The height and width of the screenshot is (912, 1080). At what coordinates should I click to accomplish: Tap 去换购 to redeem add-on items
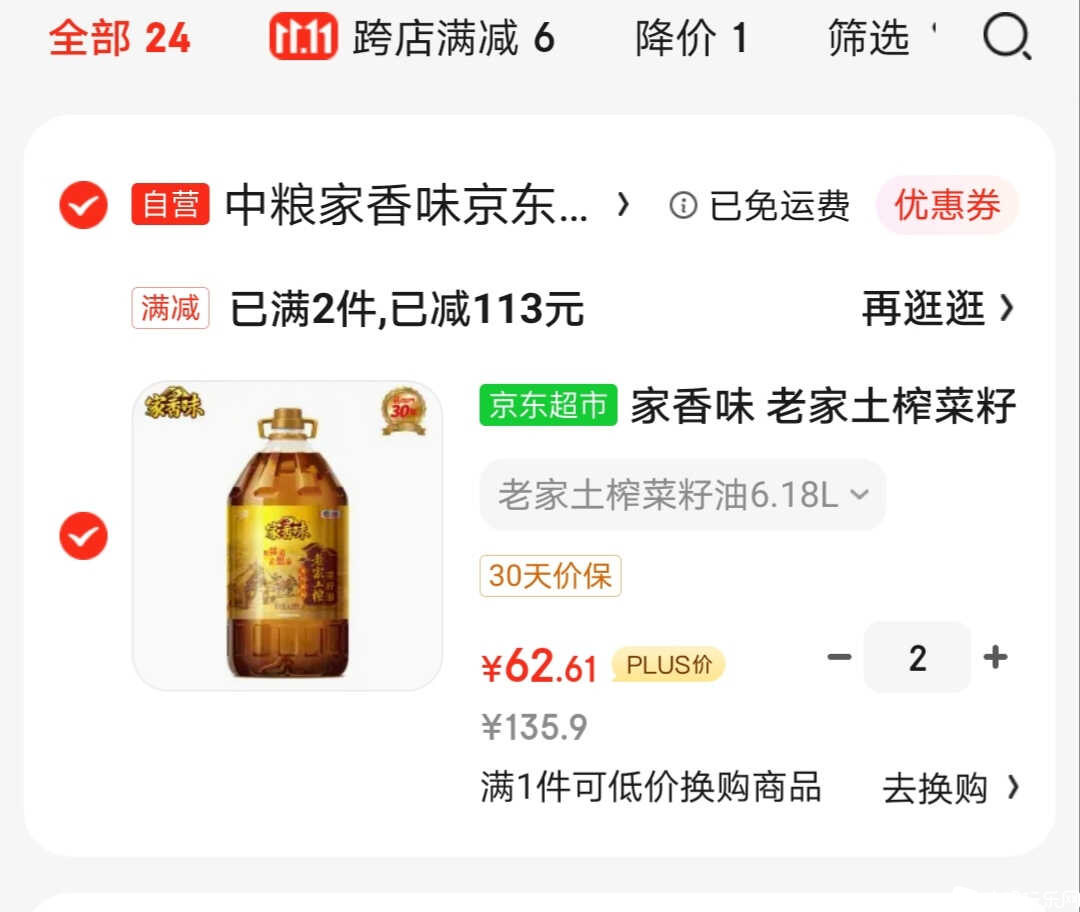[x=949, y=788]
